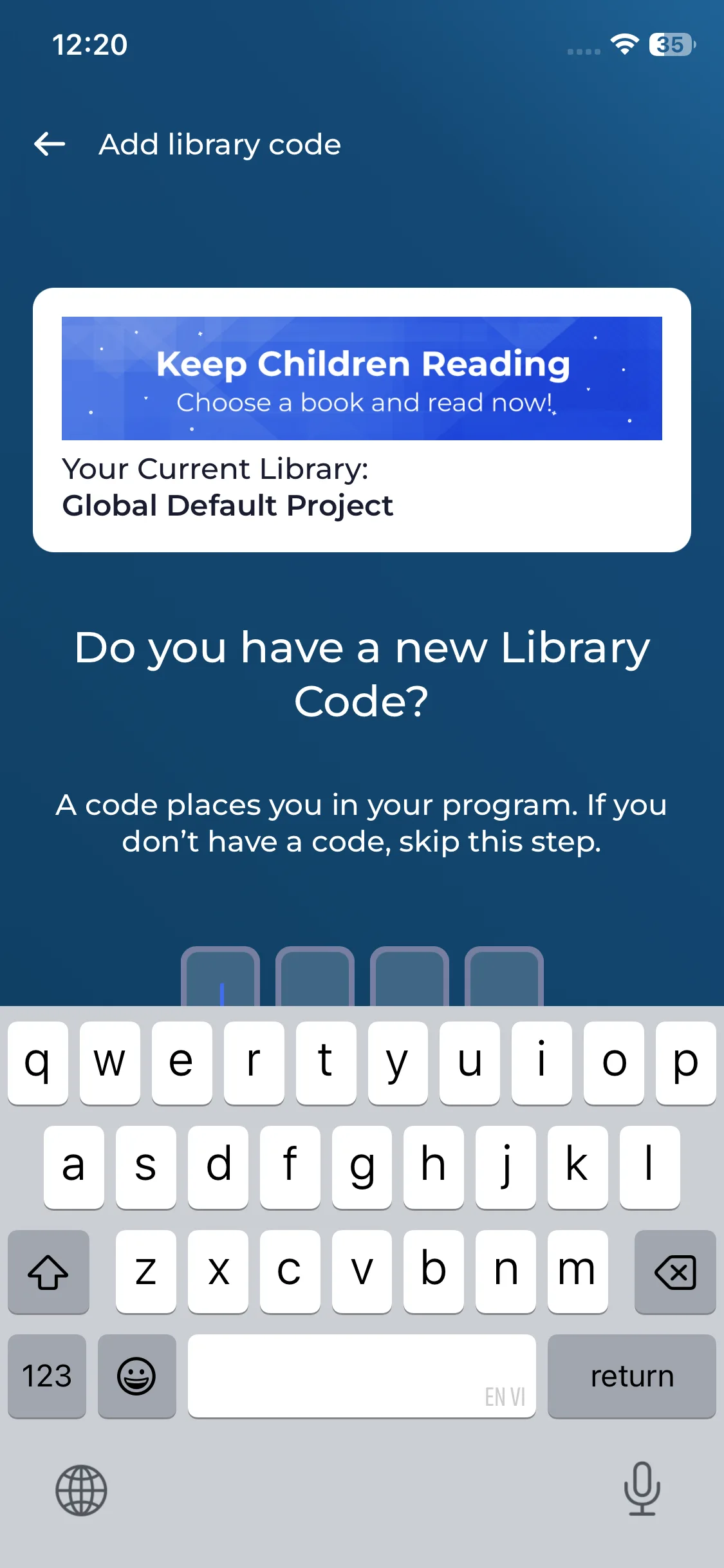The image size is (724, 1568).
Task: Tap the fourth library code box
Action: pos(504,977)
